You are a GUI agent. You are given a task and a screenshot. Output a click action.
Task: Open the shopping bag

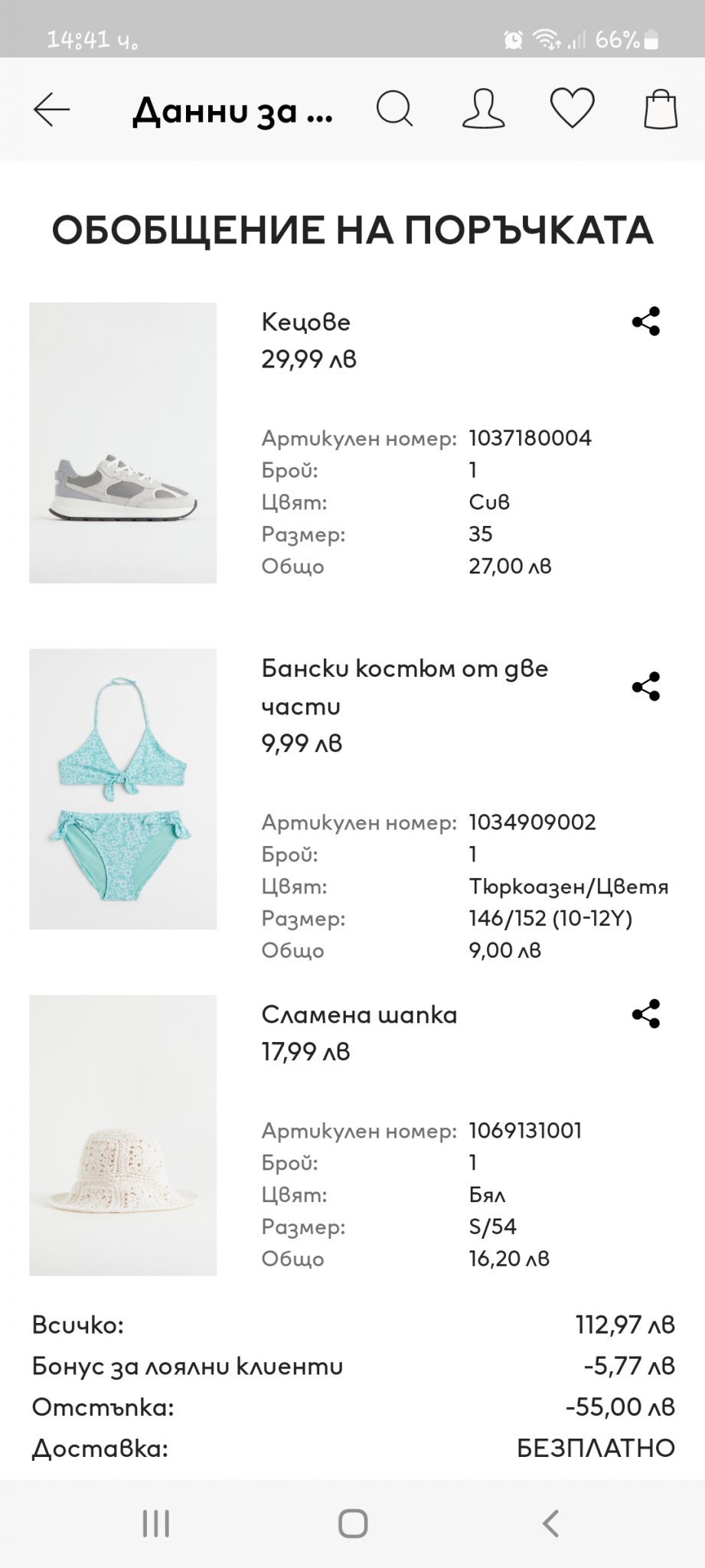click(x=661, y=109)
